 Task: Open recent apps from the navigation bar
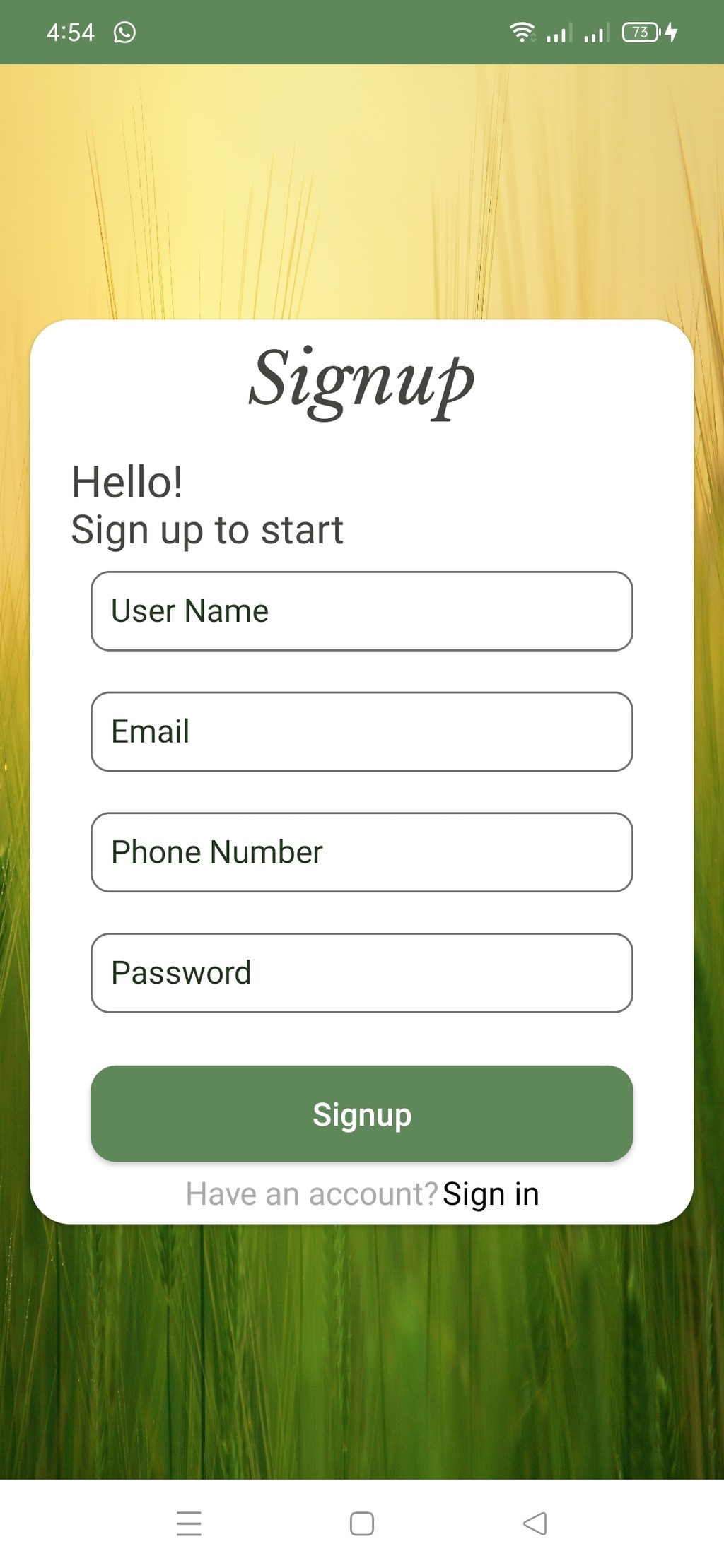(x=189, y=1523)
